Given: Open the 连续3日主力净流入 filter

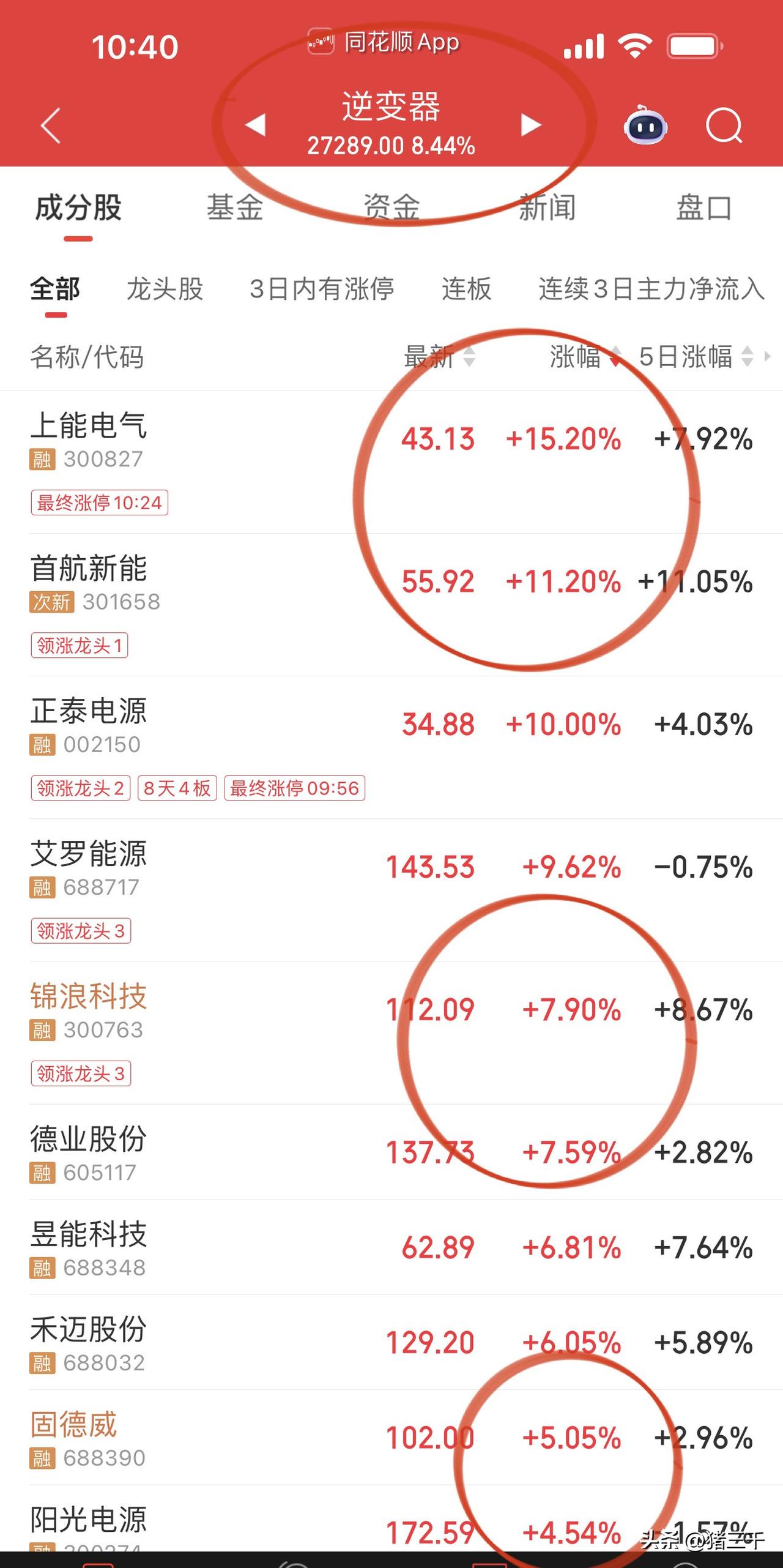Looking at the screenshot, I should point(651,290).
